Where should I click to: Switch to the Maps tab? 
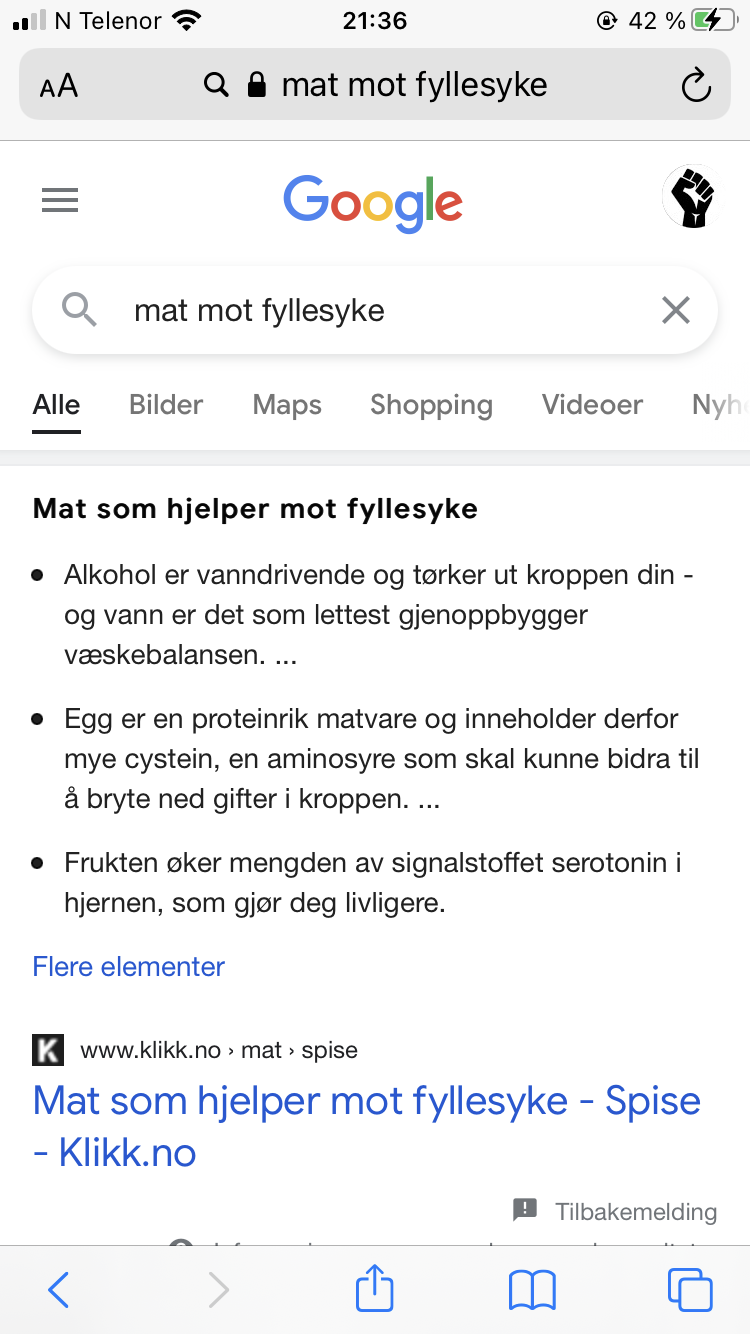point(287,405)
